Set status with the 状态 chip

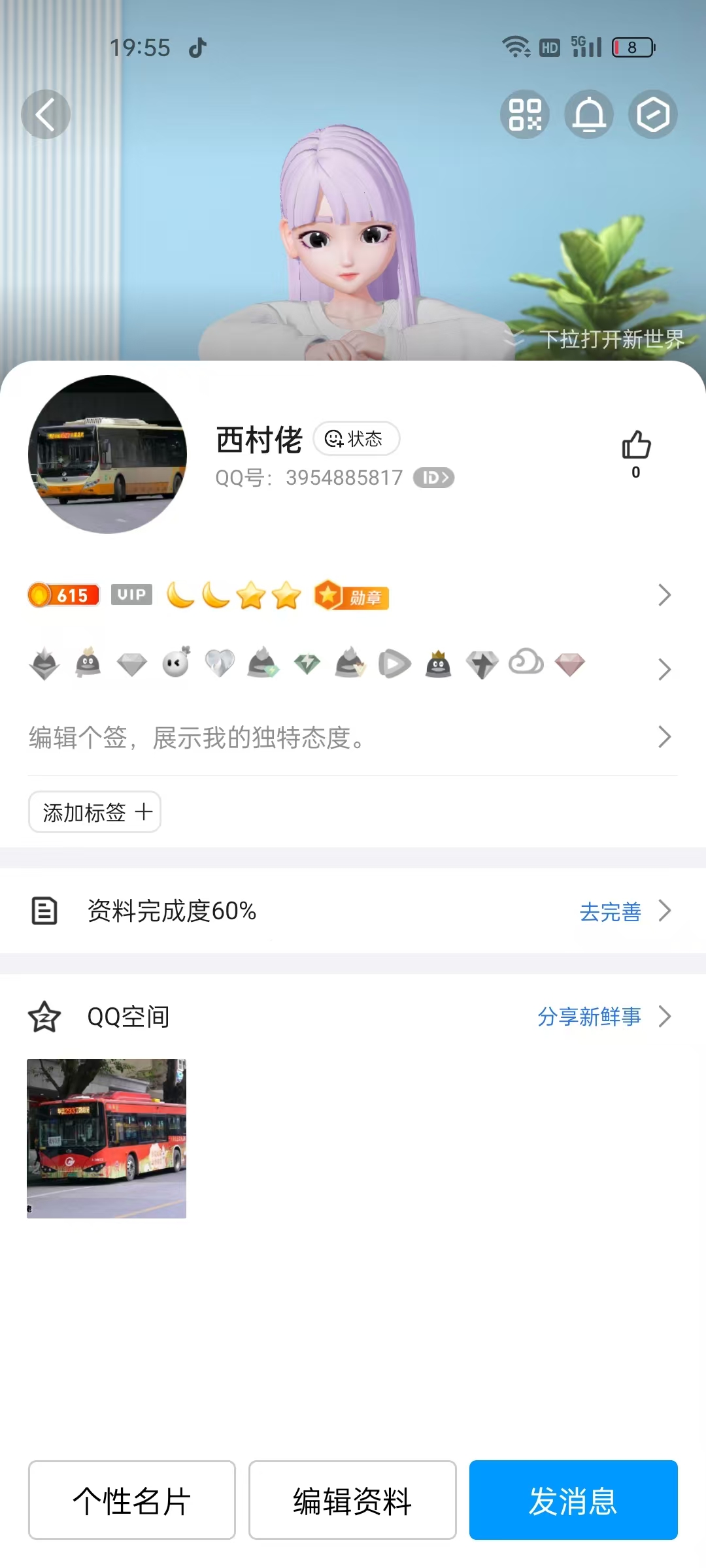pyautogui.click(x=356, y=438)
